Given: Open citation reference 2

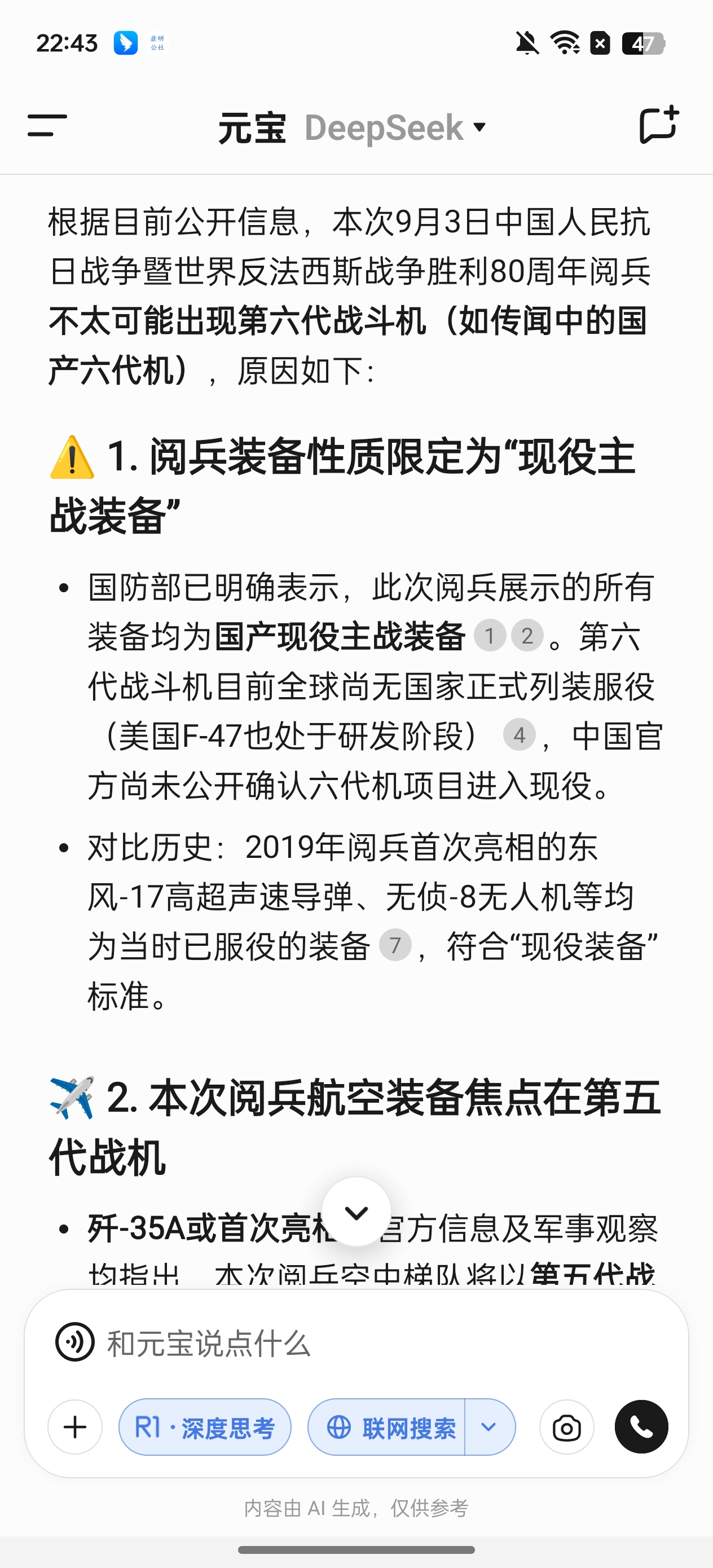Looking at the screenshot, I should click(527, 636).
